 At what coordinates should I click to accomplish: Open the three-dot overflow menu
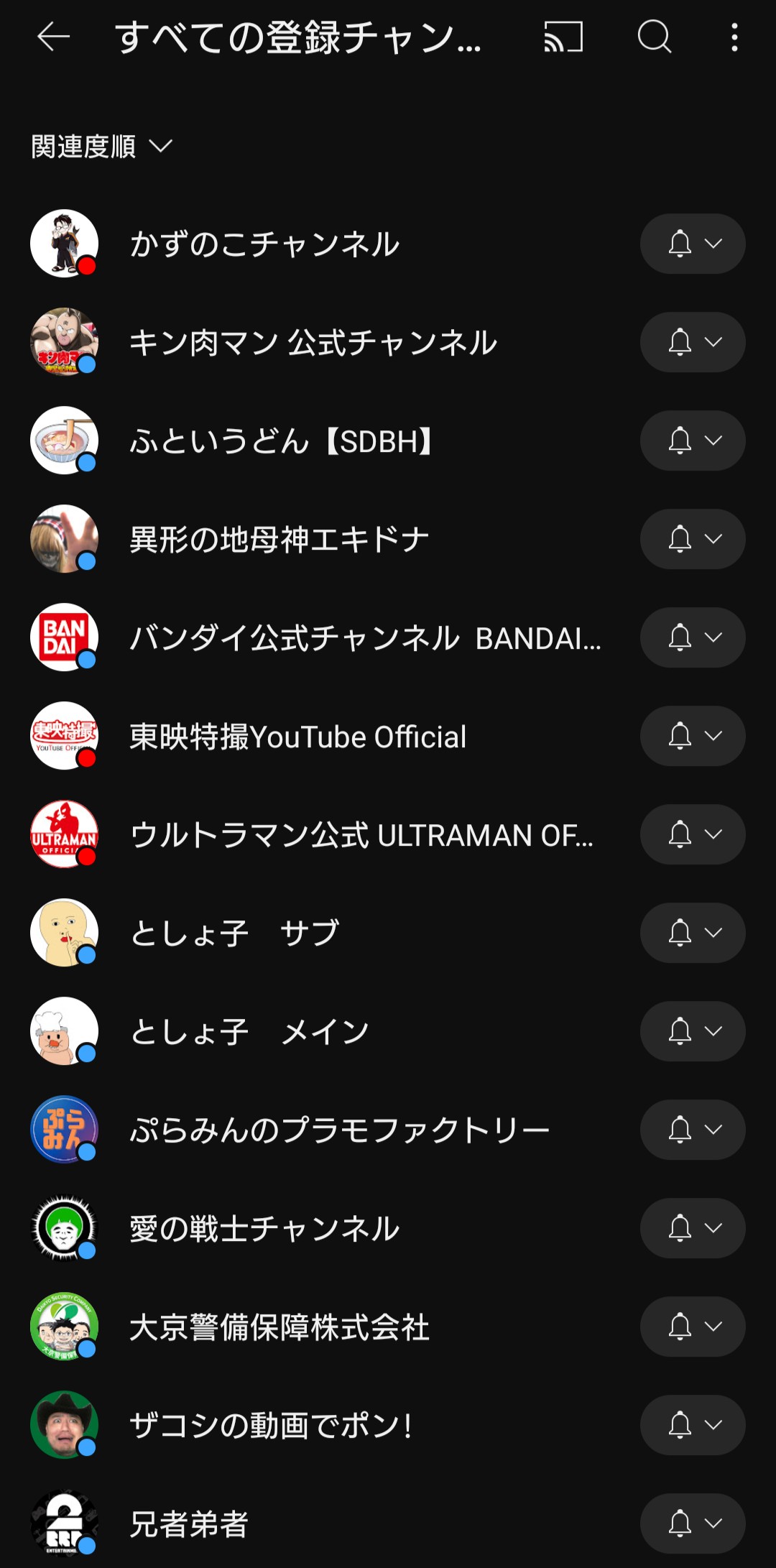point(734,37)
